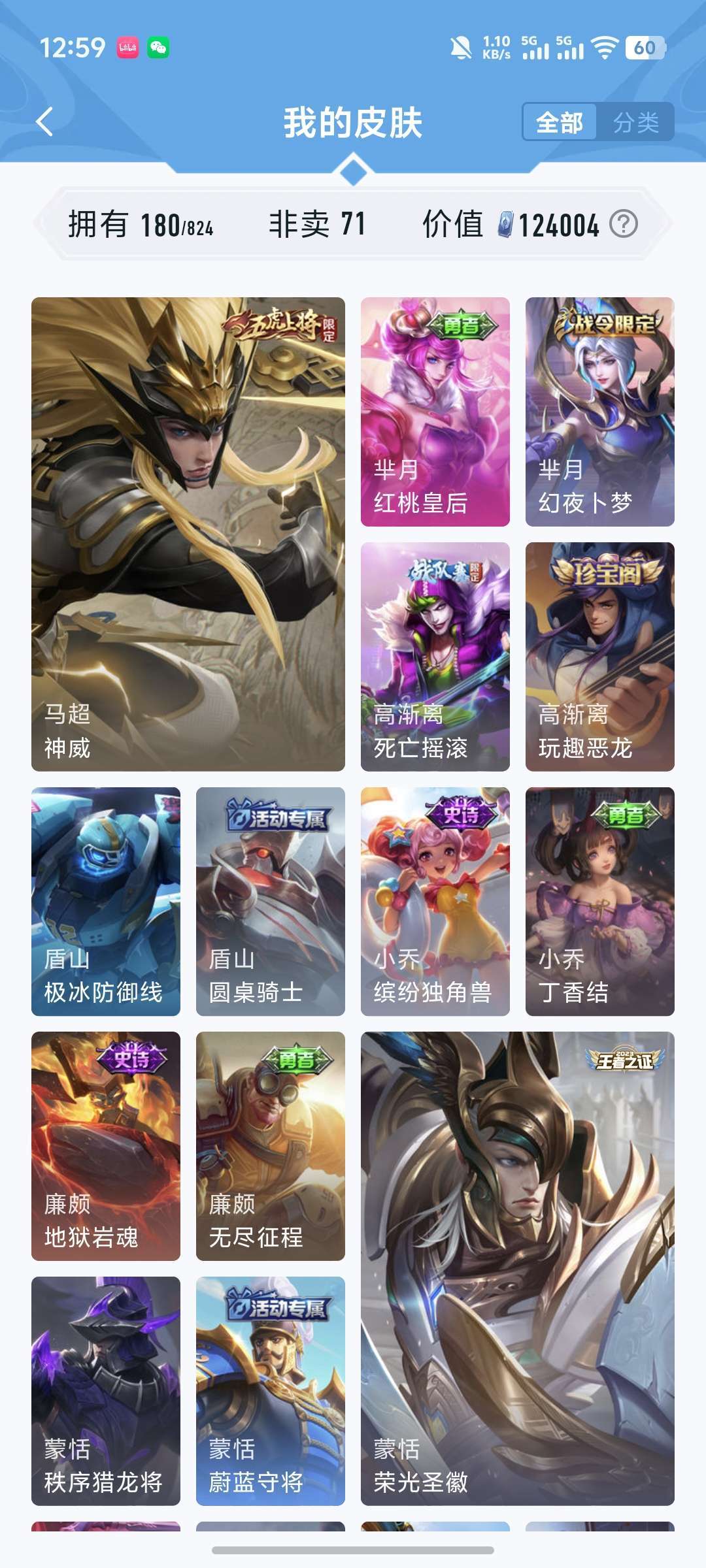The width and height of the screenshot is (706, 1568).
Task: View the 小乔 丁香结 skin
Action: click(600, 902)
